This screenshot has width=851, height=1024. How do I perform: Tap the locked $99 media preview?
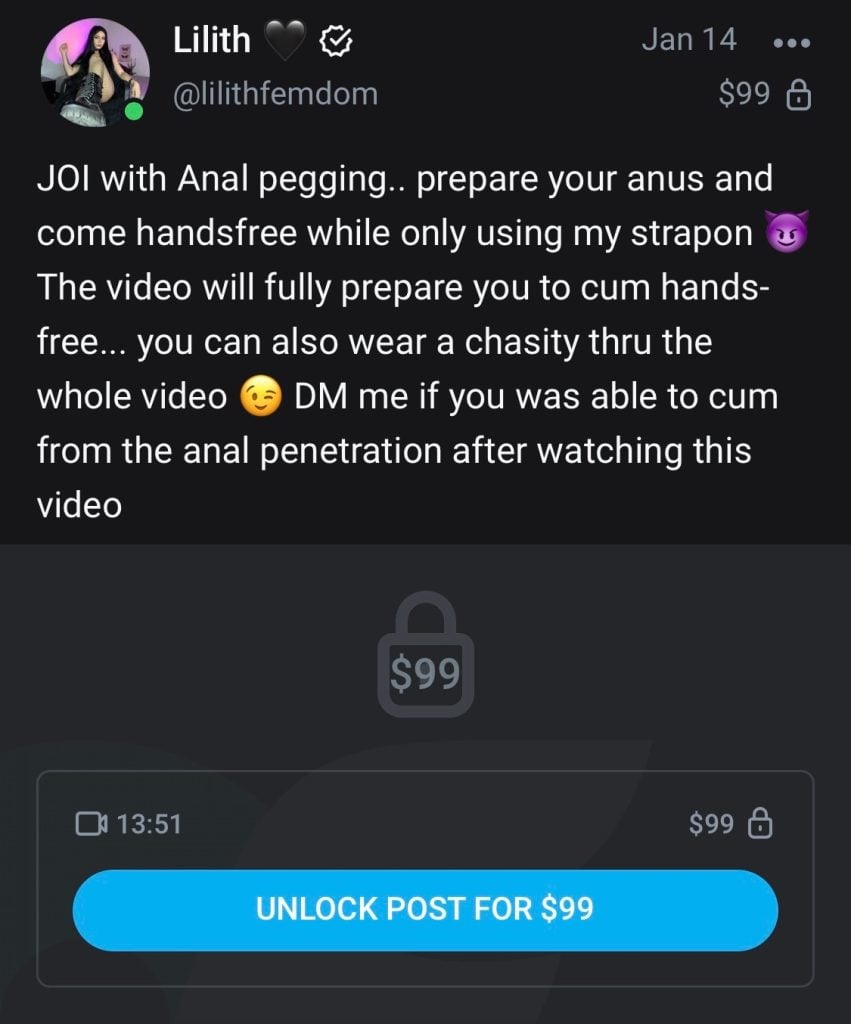[425, 655]
